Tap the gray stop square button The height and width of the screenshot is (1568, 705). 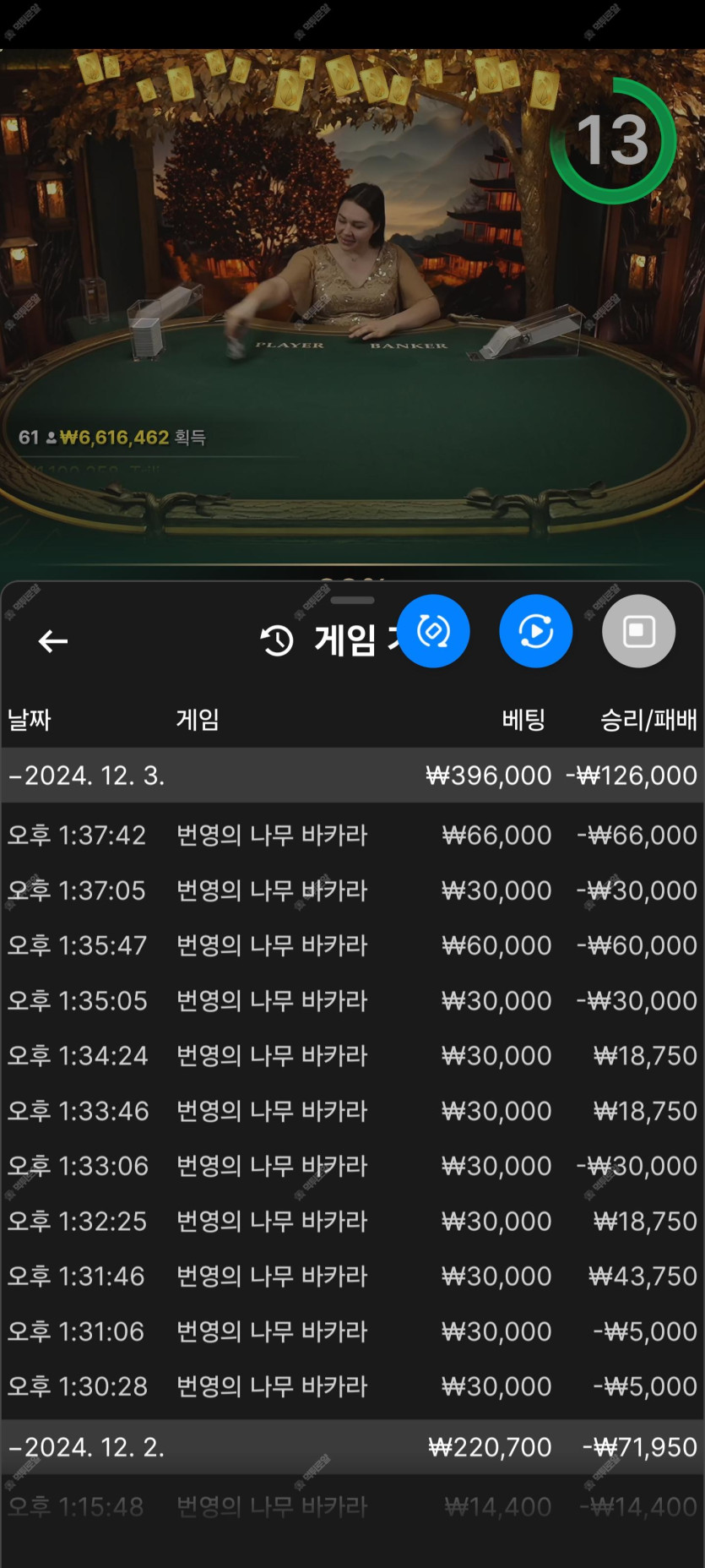(638, 631)
